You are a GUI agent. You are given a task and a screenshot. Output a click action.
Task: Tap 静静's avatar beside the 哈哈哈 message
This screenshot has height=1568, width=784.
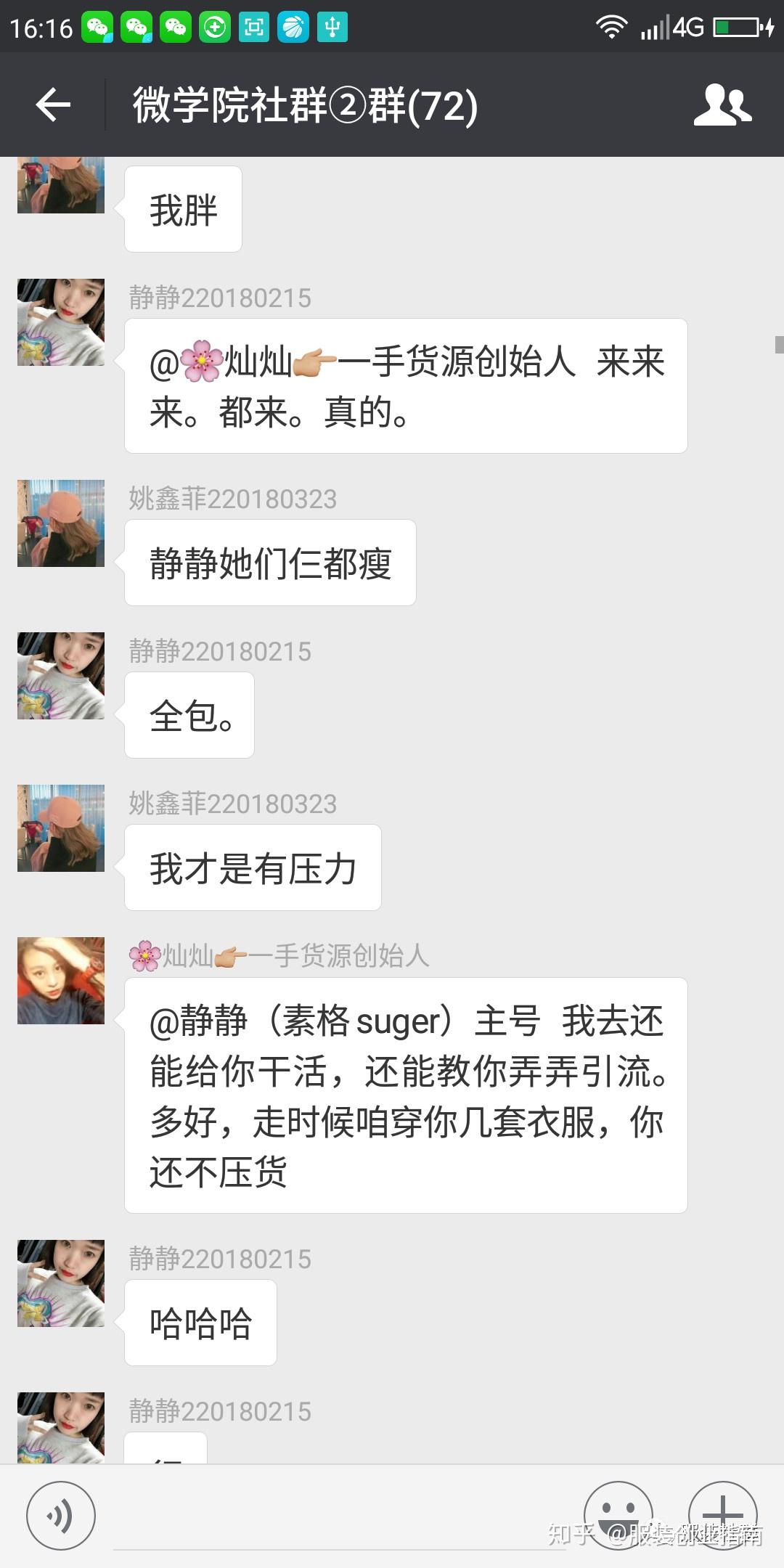point(61,1283)
